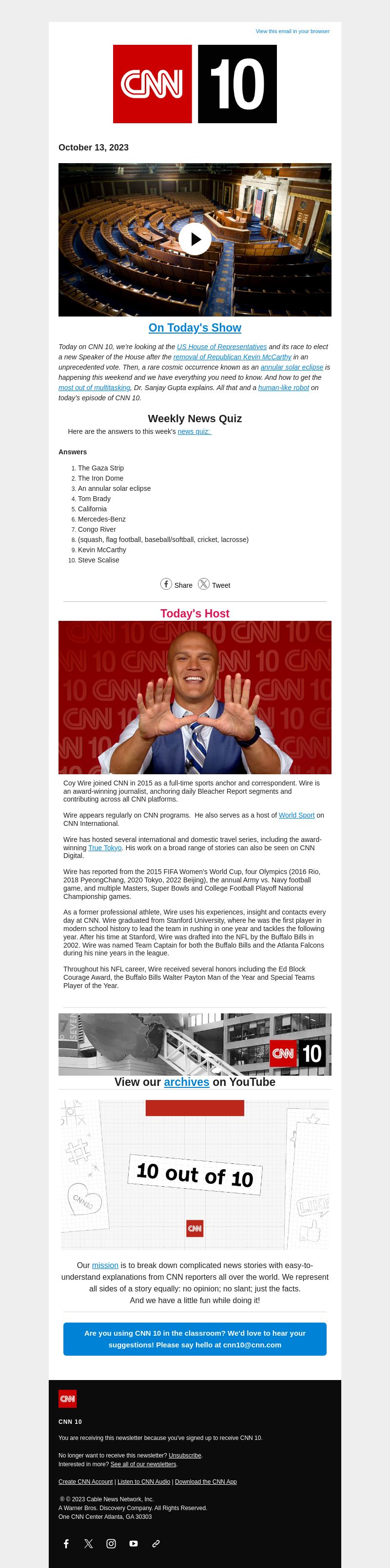The height and width of the screenshot is (1568, 390).
Task: Open the weekly news quiz link
Action: tap(194, 431)
